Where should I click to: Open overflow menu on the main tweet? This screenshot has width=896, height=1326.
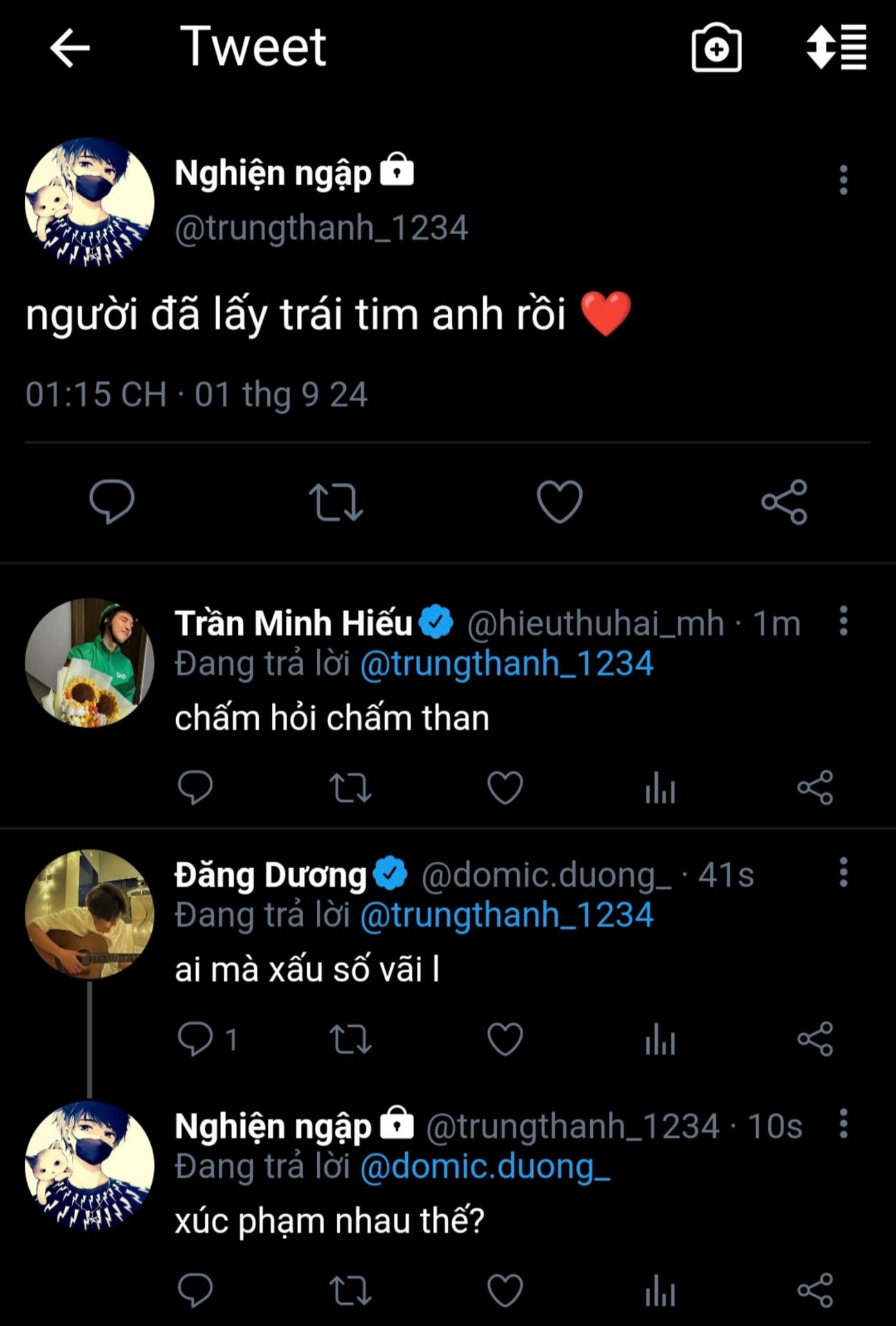[x=843, y=180]
